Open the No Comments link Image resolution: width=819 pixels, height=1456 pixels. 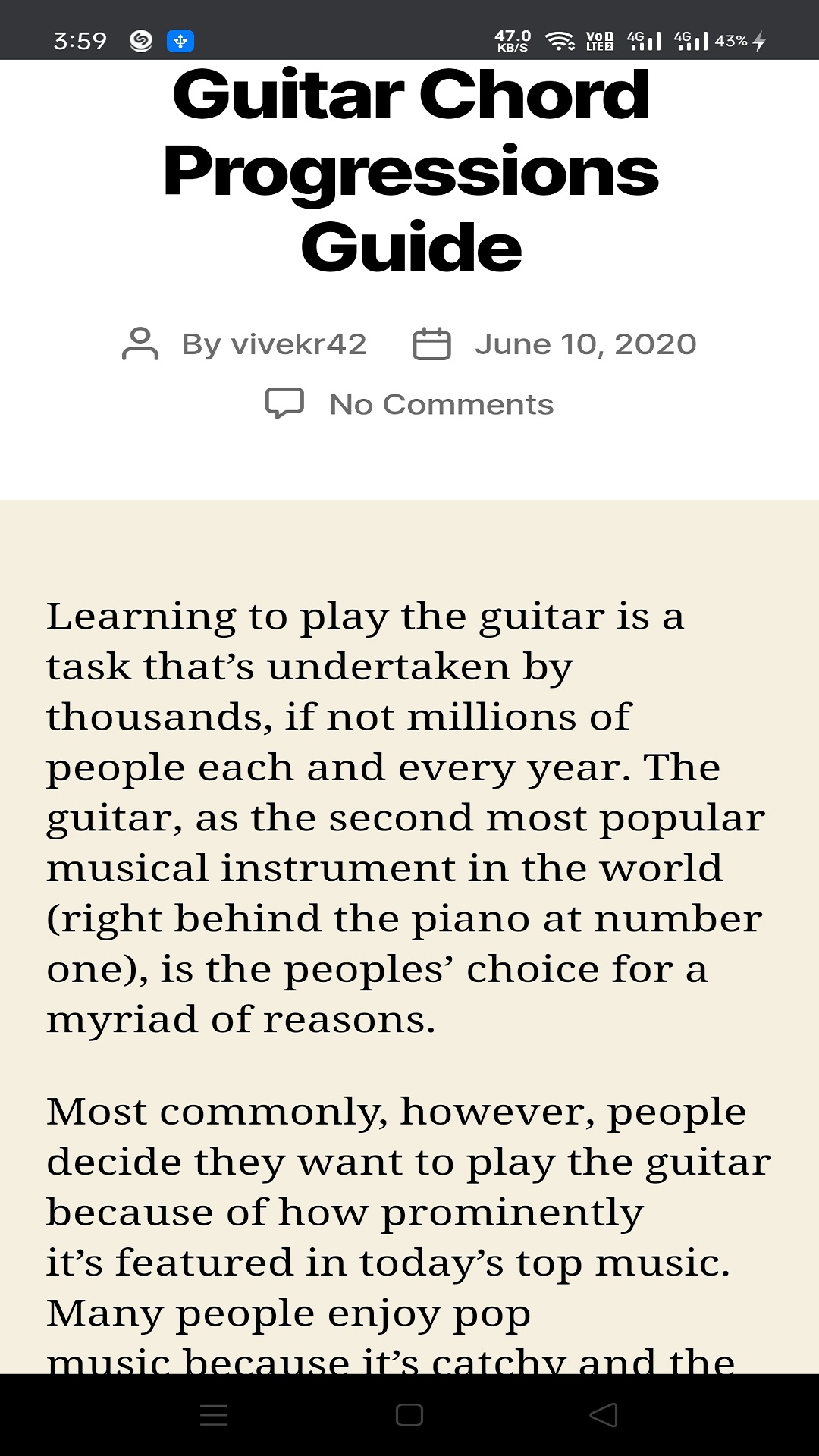(441, 403)
